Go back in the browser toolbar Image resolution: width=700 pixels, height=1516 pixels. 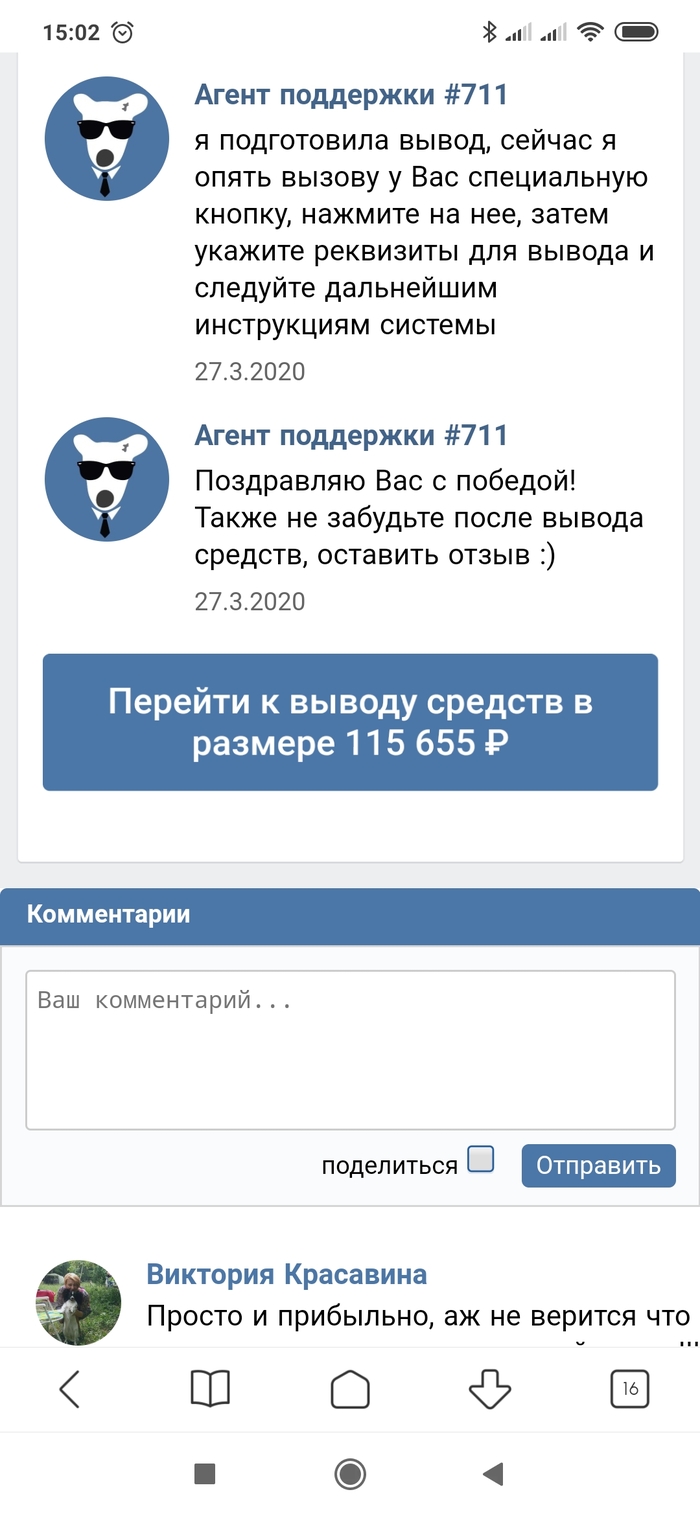click(69, 1389)
